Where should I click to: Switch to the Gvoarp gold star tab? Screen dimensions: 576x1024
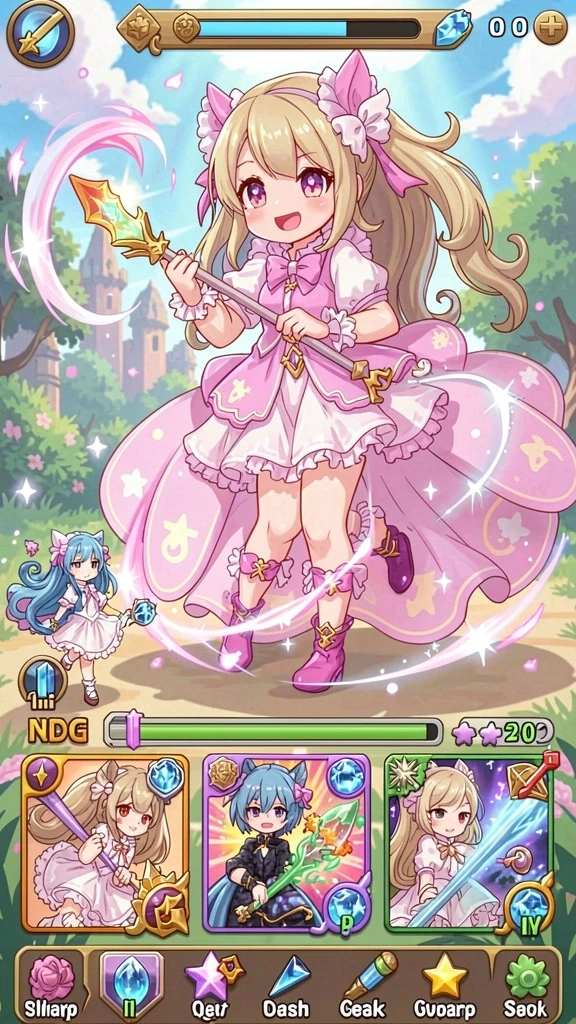tap(445, 985)
